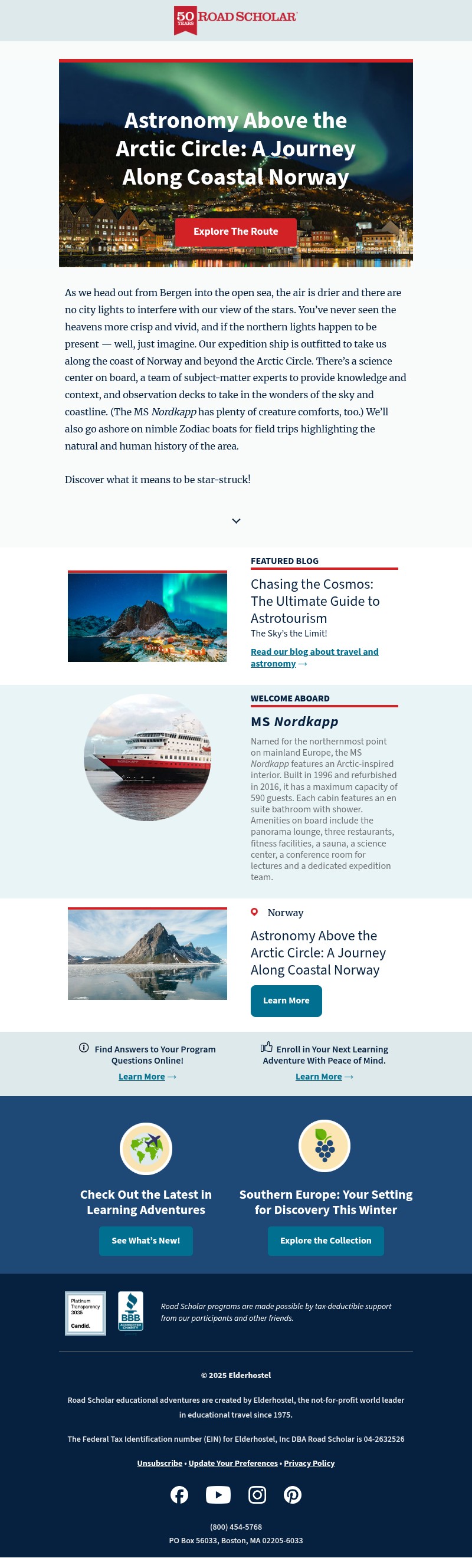Learn more about enrolling with peace of mind
Screen dimensions: 472x1568
tap(319, 1077)
